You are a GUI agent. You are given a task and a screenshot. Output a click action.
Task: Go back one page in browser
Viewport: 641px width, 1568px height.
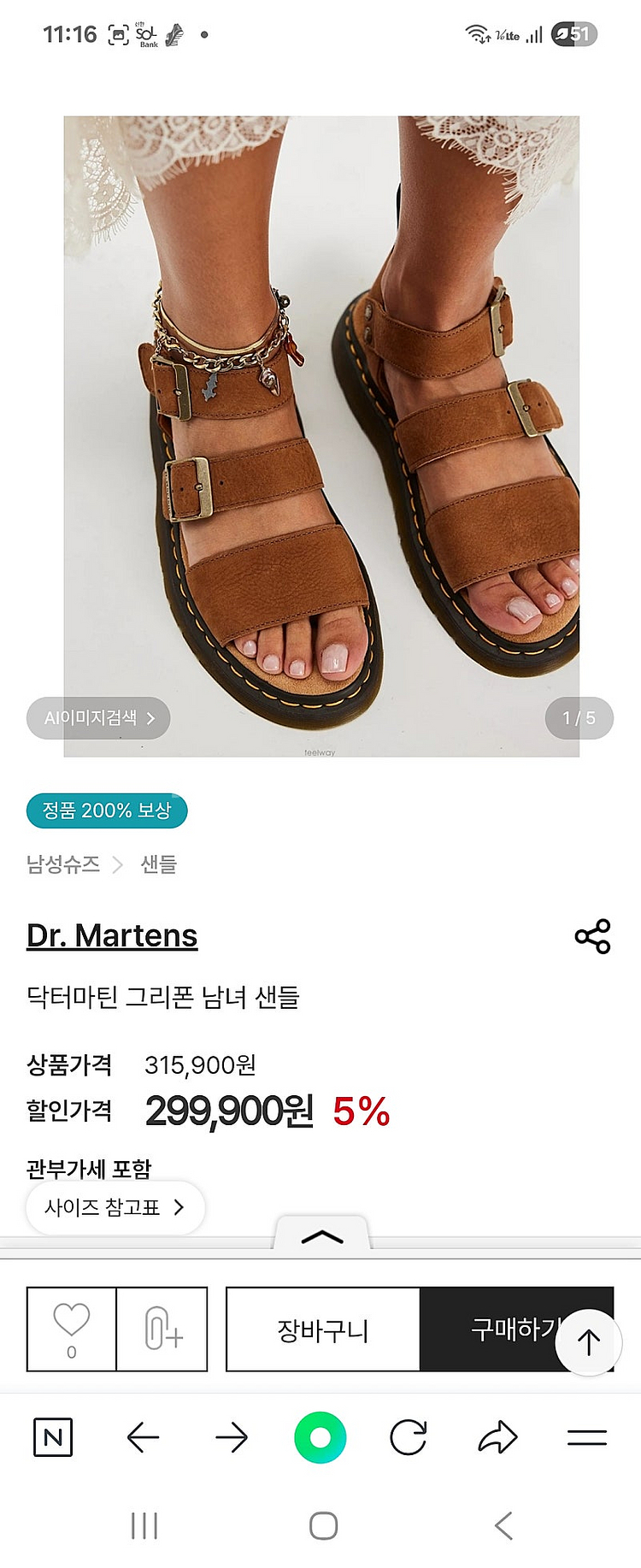143,1437
